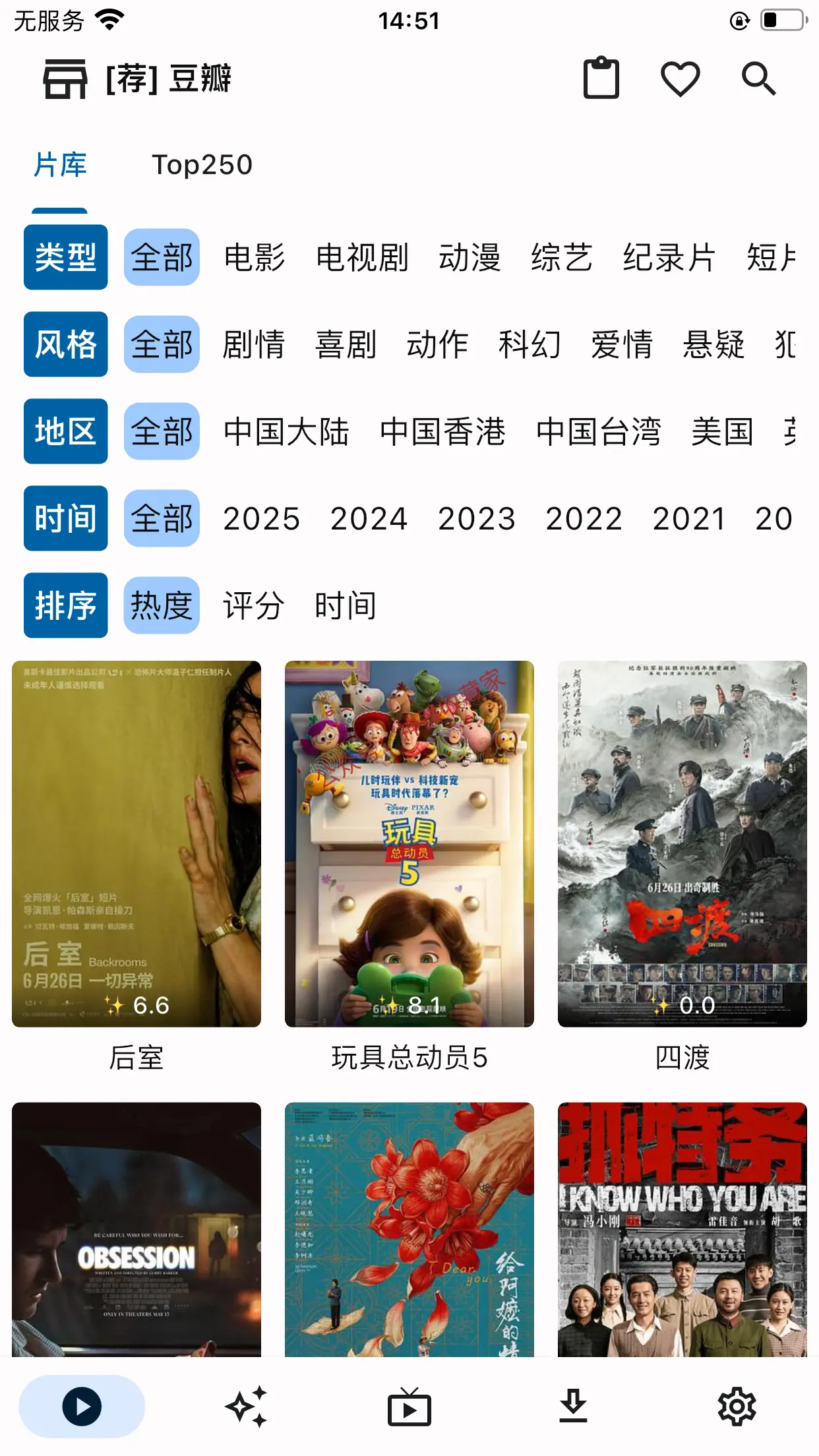Filter region by 美国
819x1456 pixels.
[723, 431]
